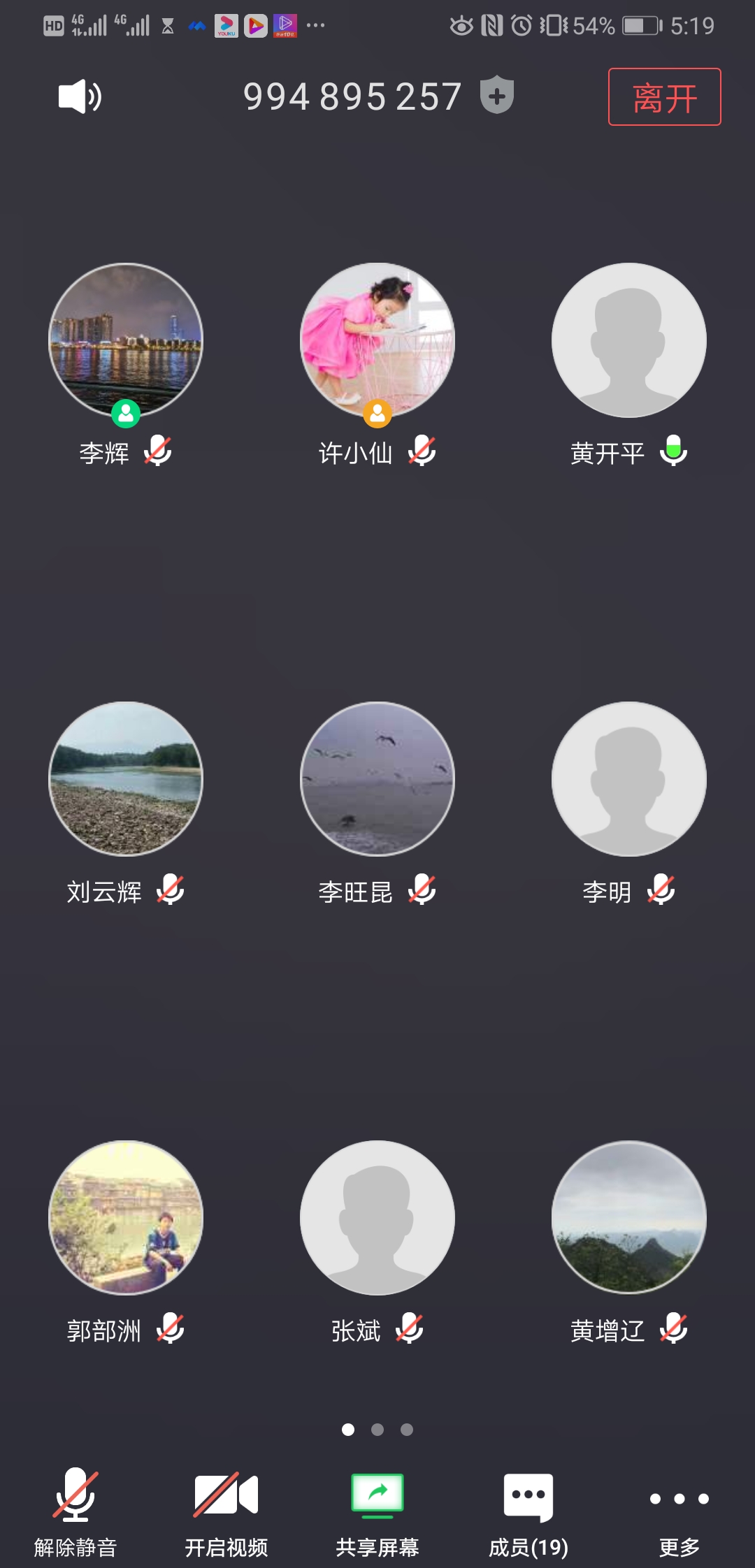The image size is (755, 1568).
Task: Select 黄增辽's participant avatar
Action: [x=629, y=1218]
